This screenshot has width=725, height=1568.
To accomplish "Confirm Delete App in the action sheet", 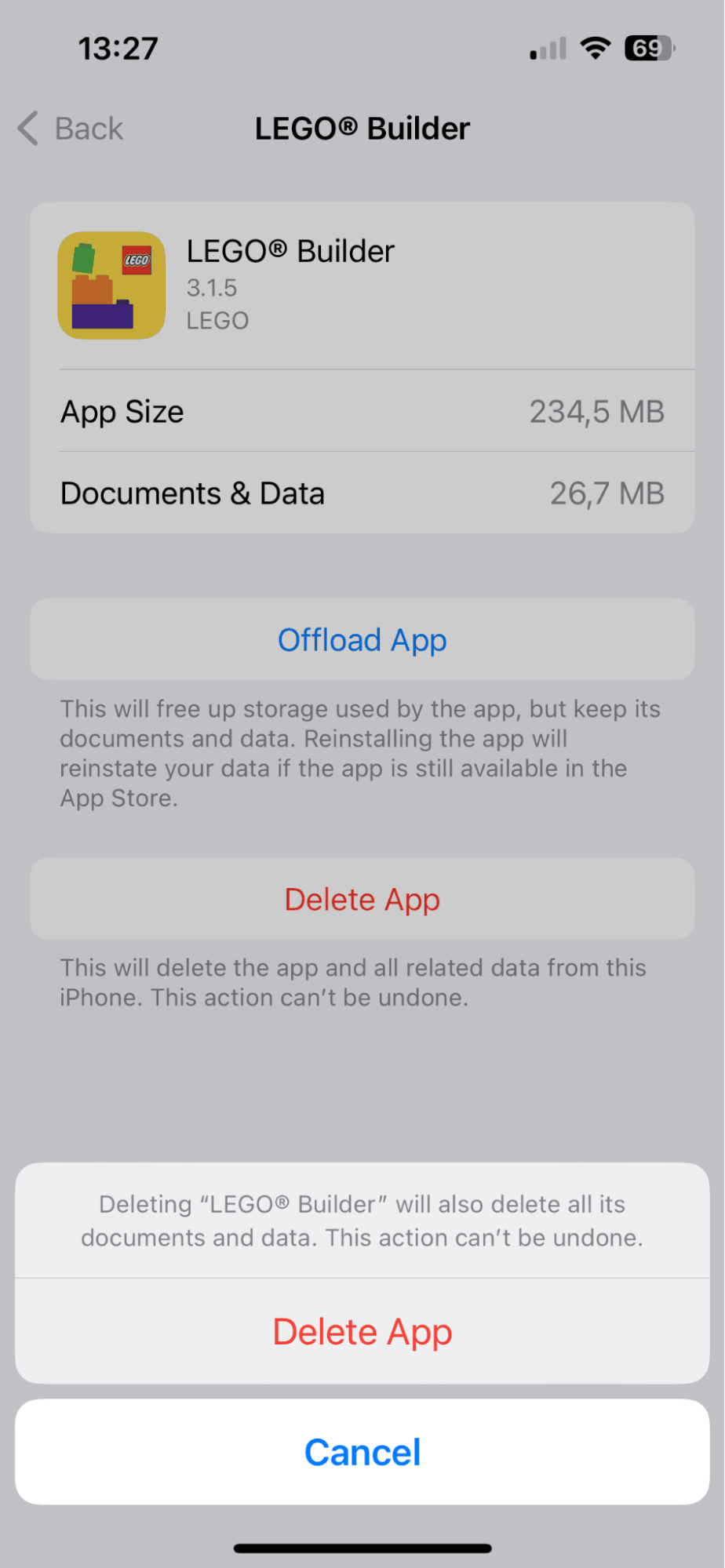I will 362,1332.
